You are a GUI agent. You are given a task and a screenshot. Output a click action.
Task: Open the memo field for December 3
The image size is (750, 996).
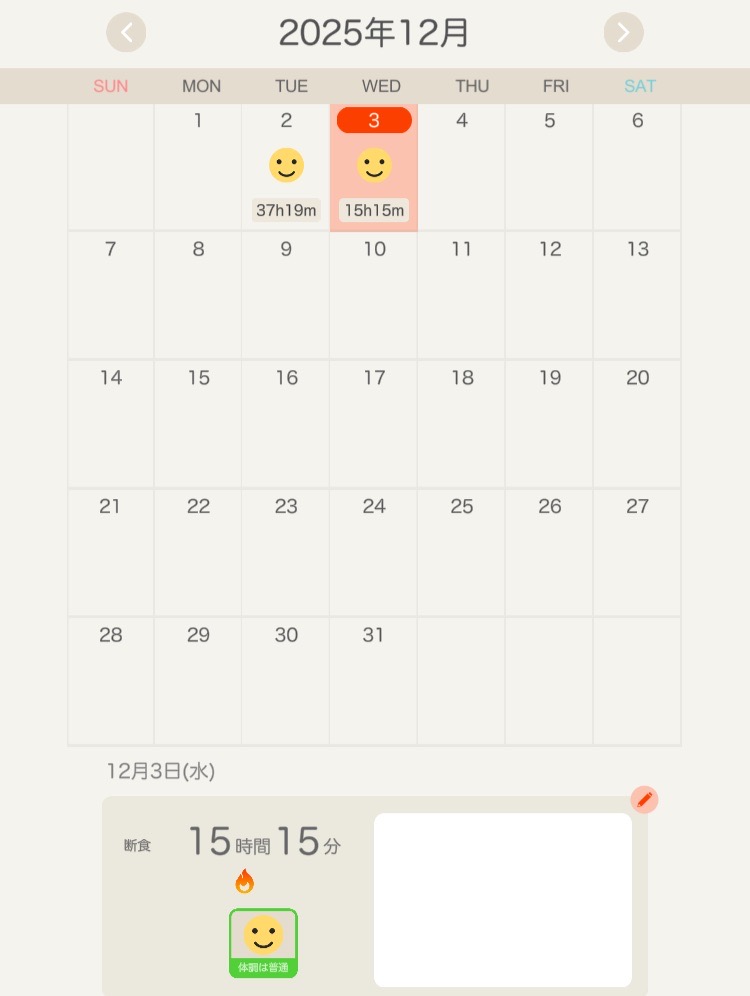[x=502, y=899]
